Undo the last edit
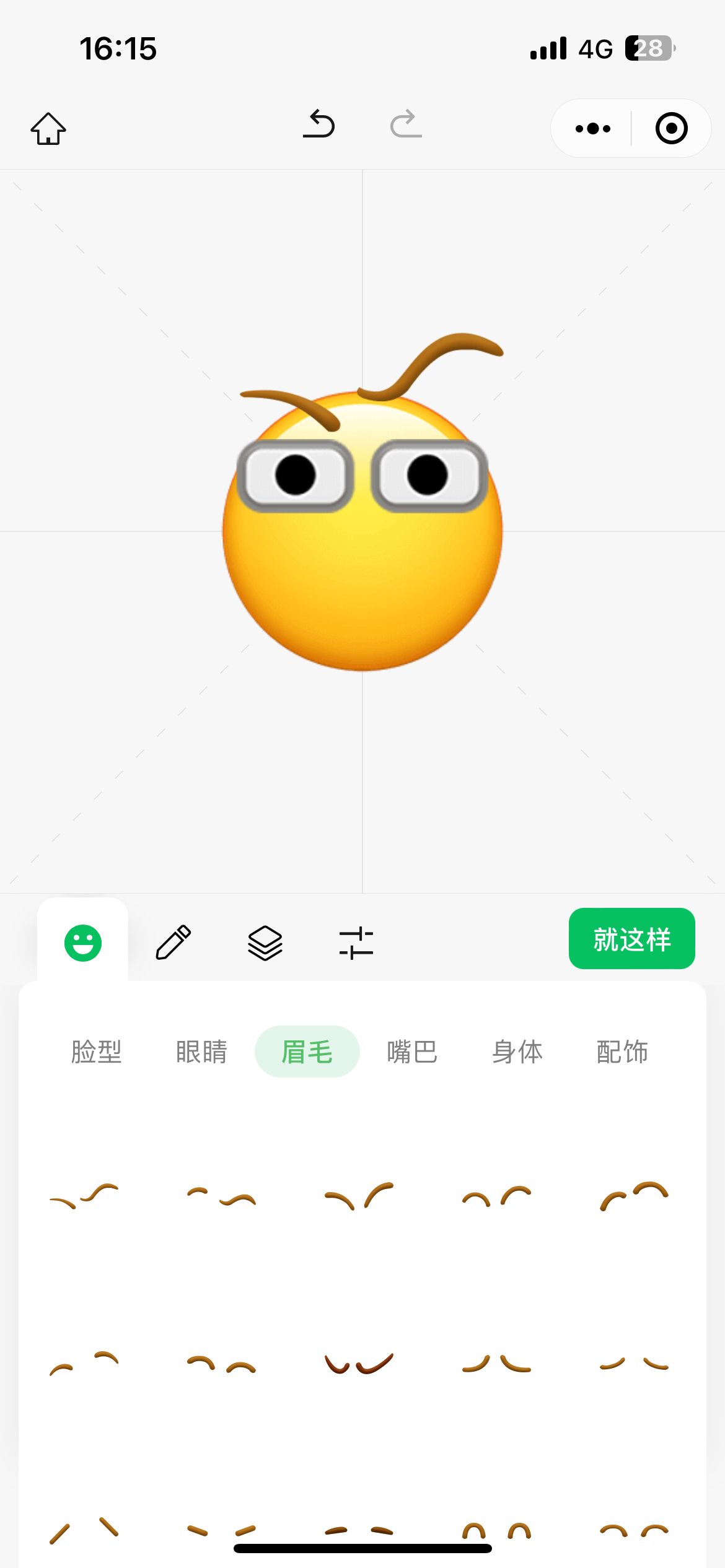The width and height of the screenshot is (725, 1568). [x=319, y=127]
